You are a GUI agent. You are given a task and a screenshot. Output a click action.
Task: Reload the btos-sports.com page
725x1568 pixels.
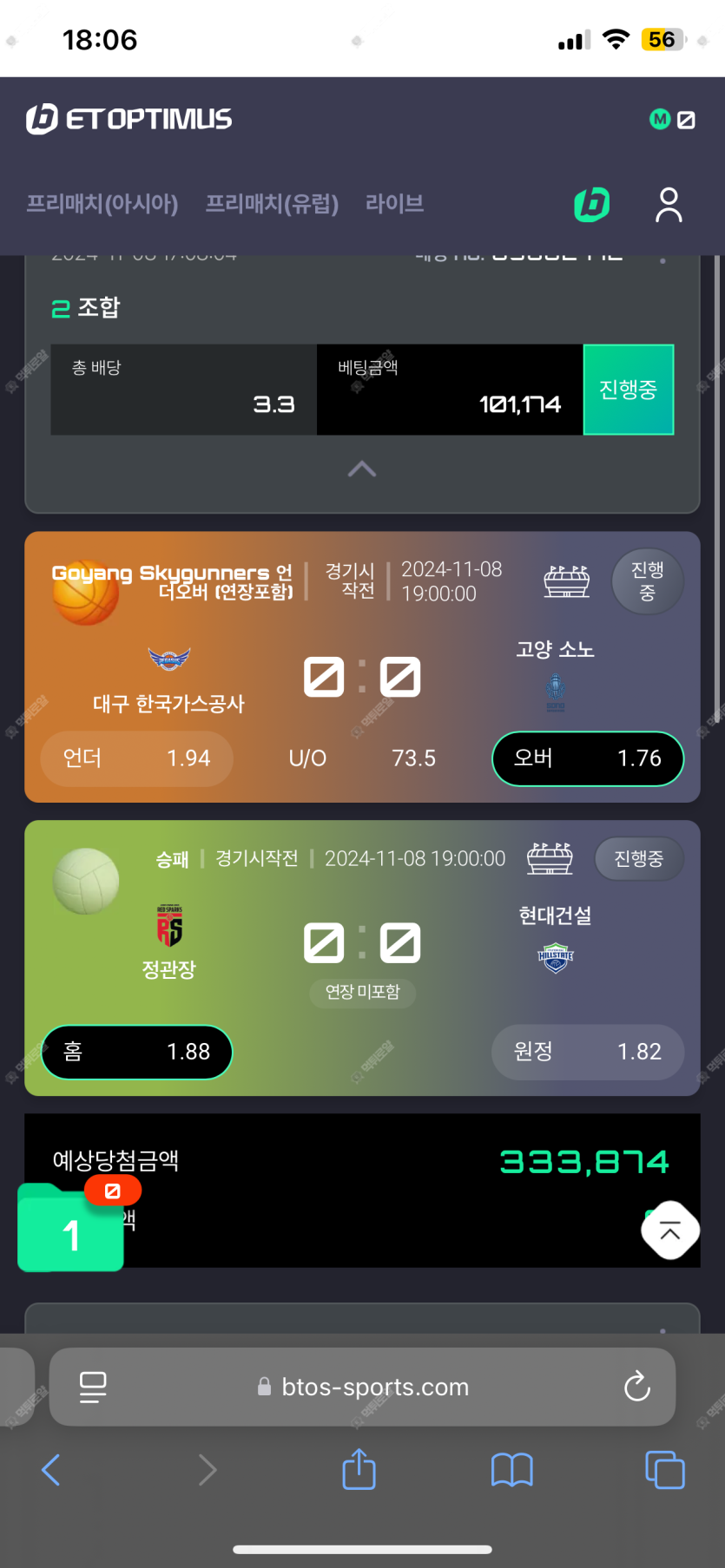click(x=636, y=1387)
